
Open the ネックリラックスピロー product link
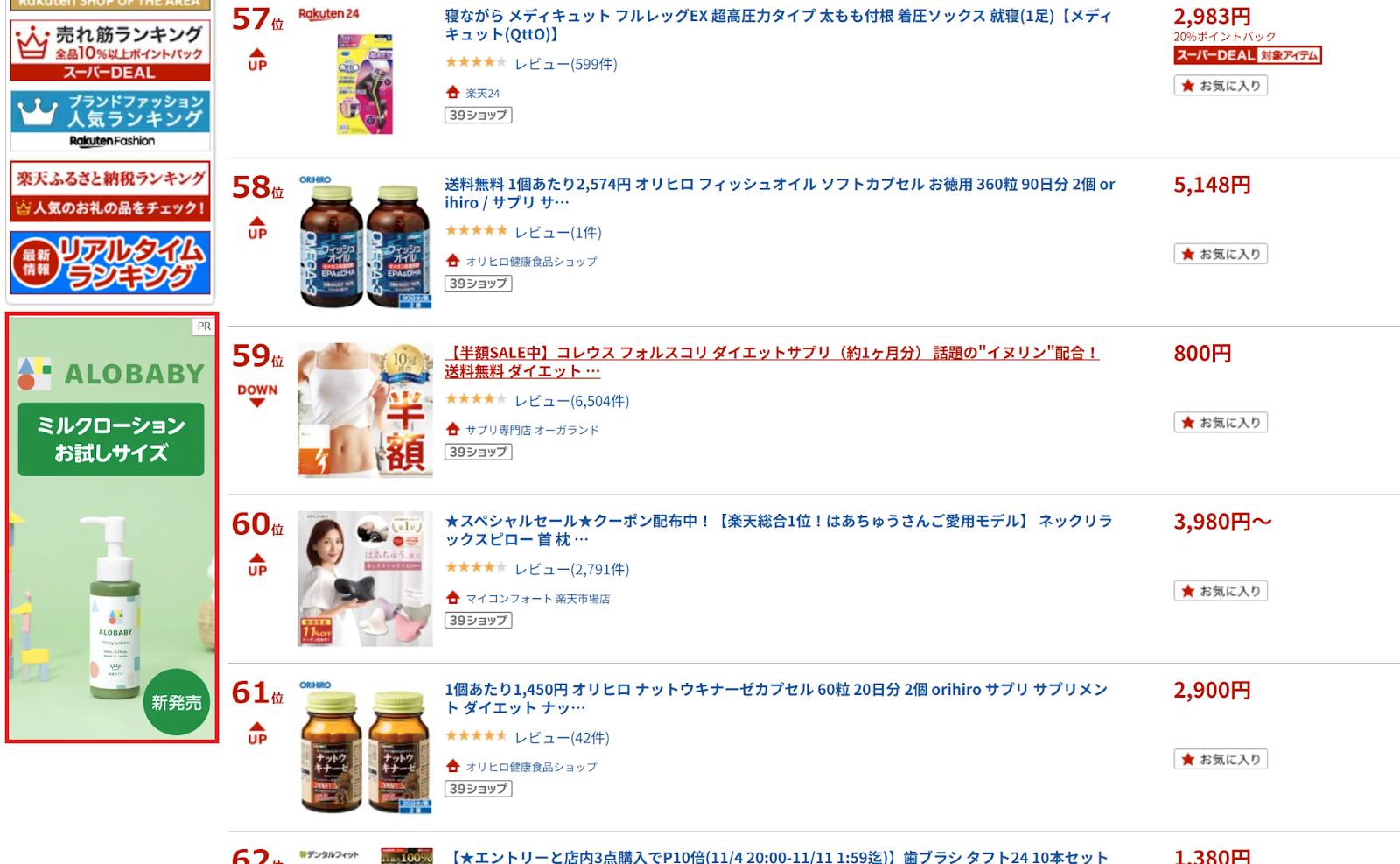[777, 530]
